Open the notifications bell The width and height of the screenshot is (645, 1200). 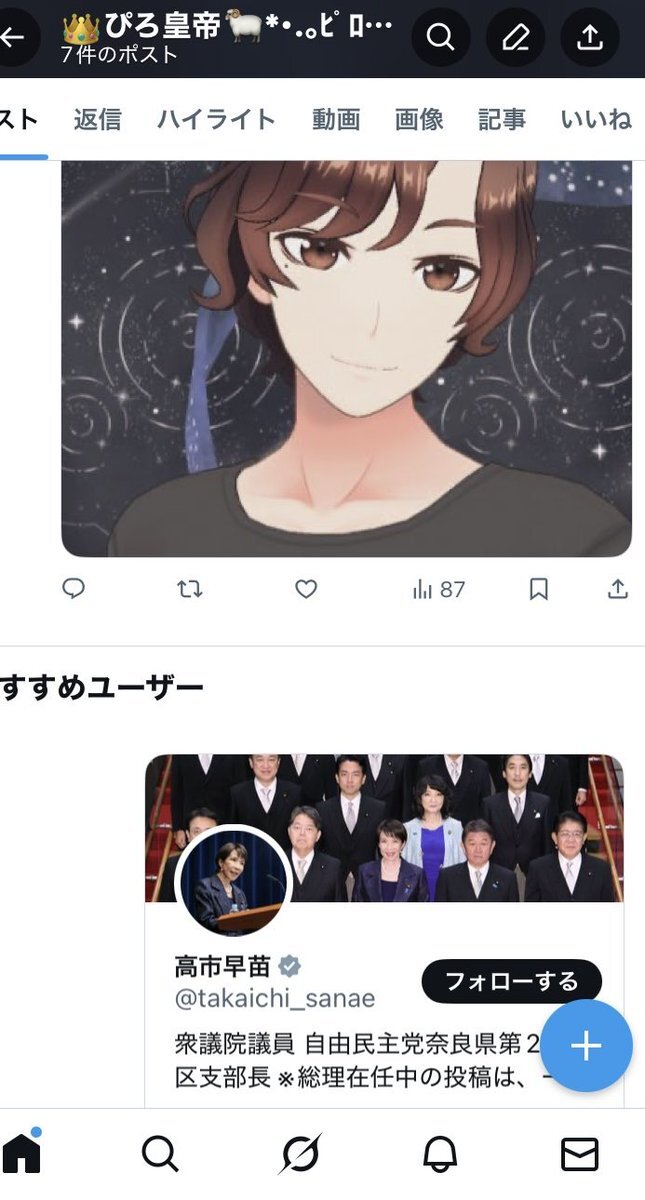click(439, 1154)
